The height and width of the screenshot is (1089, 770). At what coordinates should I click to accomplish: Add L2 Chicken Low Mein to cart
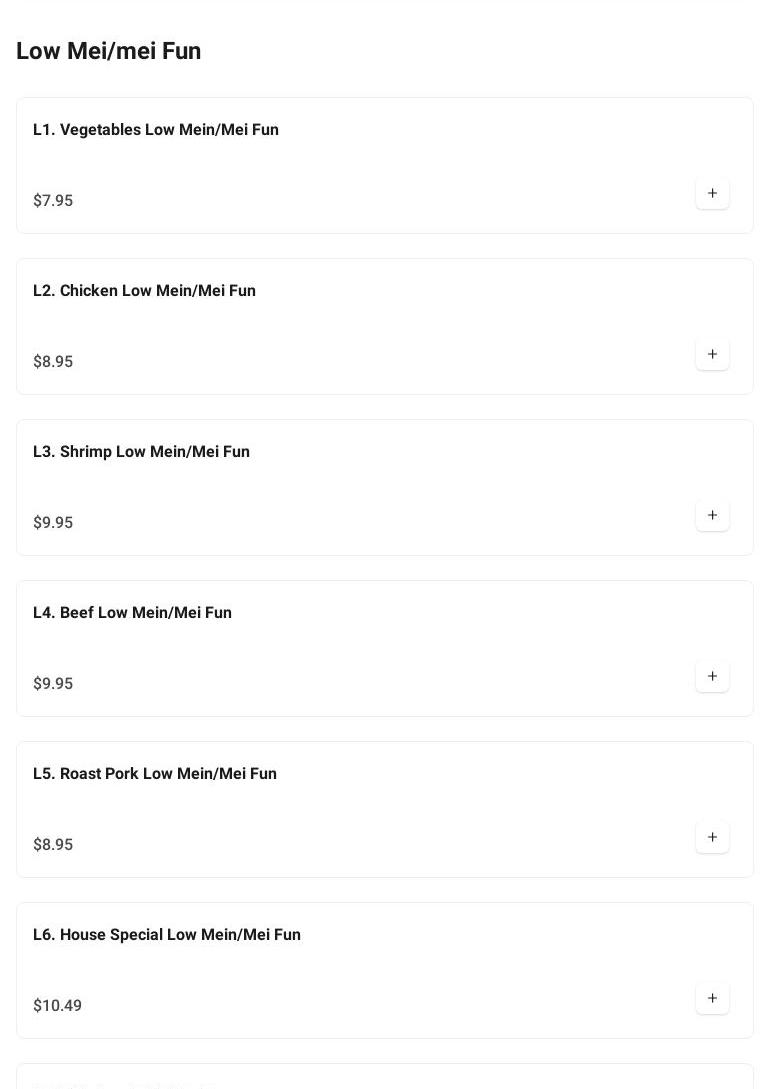tap(712, 354)
